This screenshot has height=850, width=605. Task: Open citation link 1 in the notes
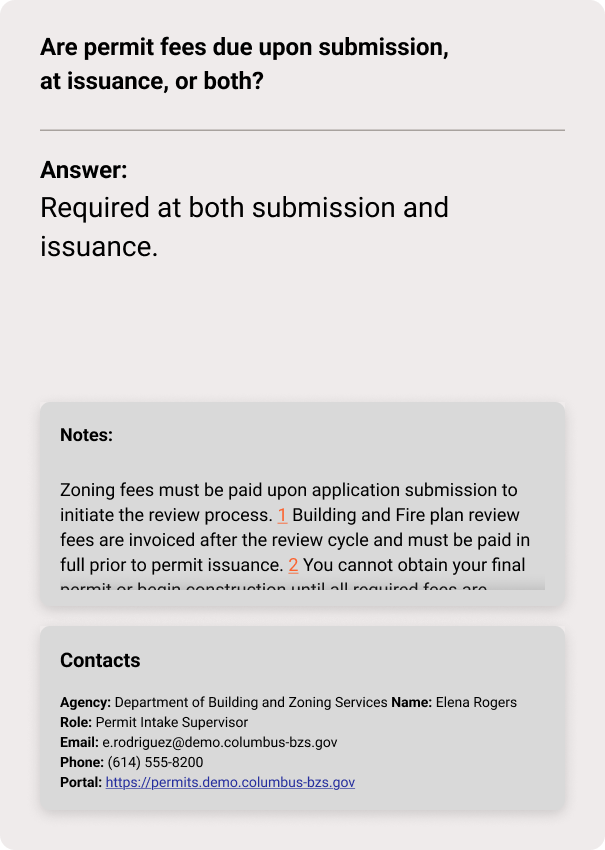tap(282, 516)
